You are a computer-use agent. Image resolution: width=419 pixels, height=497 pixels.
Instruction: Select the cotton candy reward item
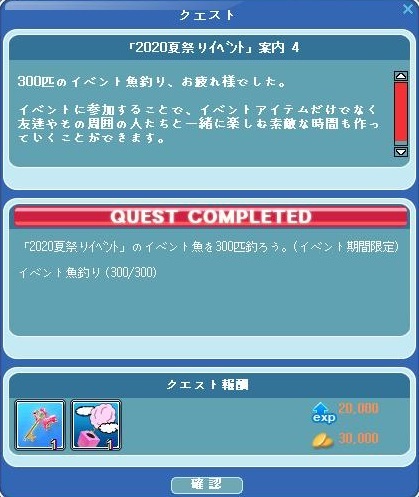(x=96, y=426)
